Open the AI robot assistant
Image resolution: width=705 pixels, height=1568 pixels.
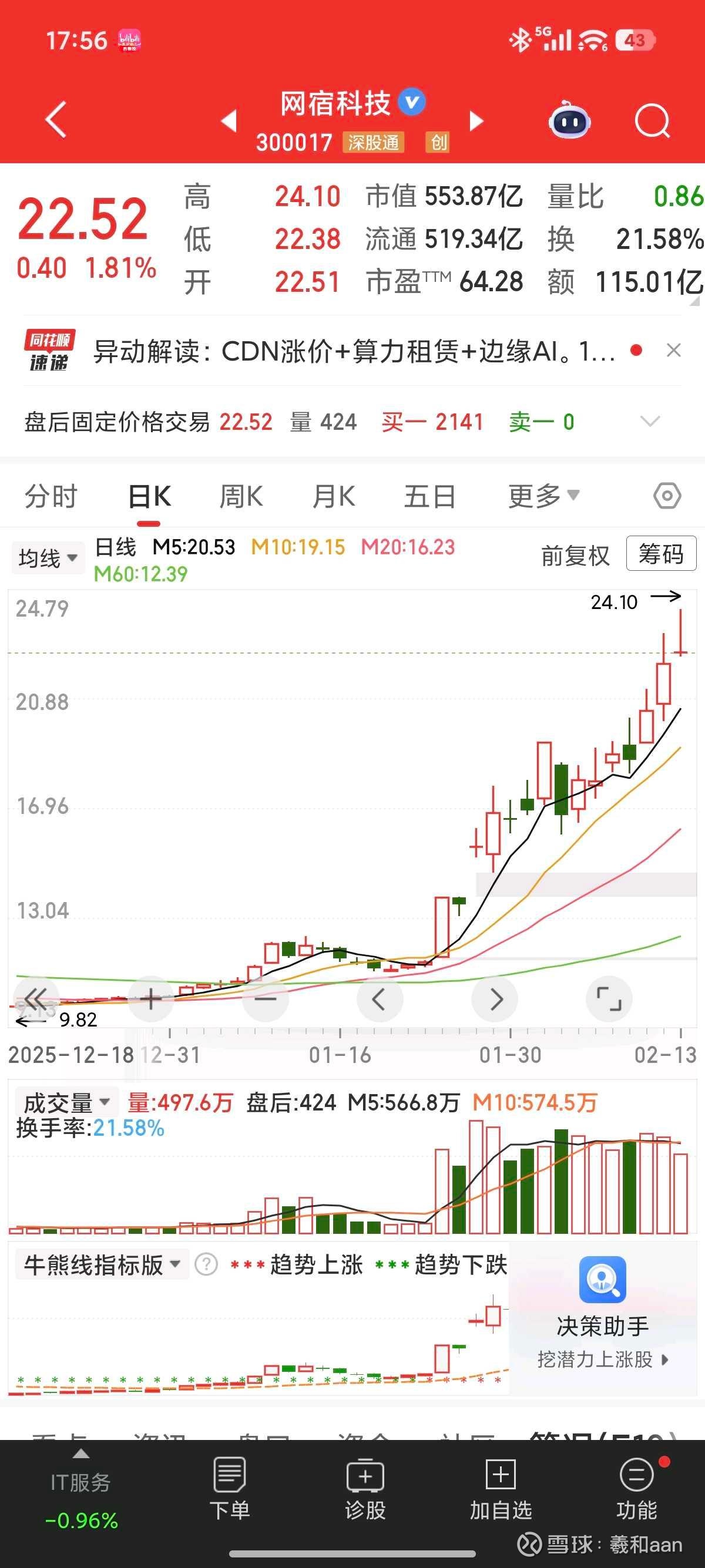(569, 120)
